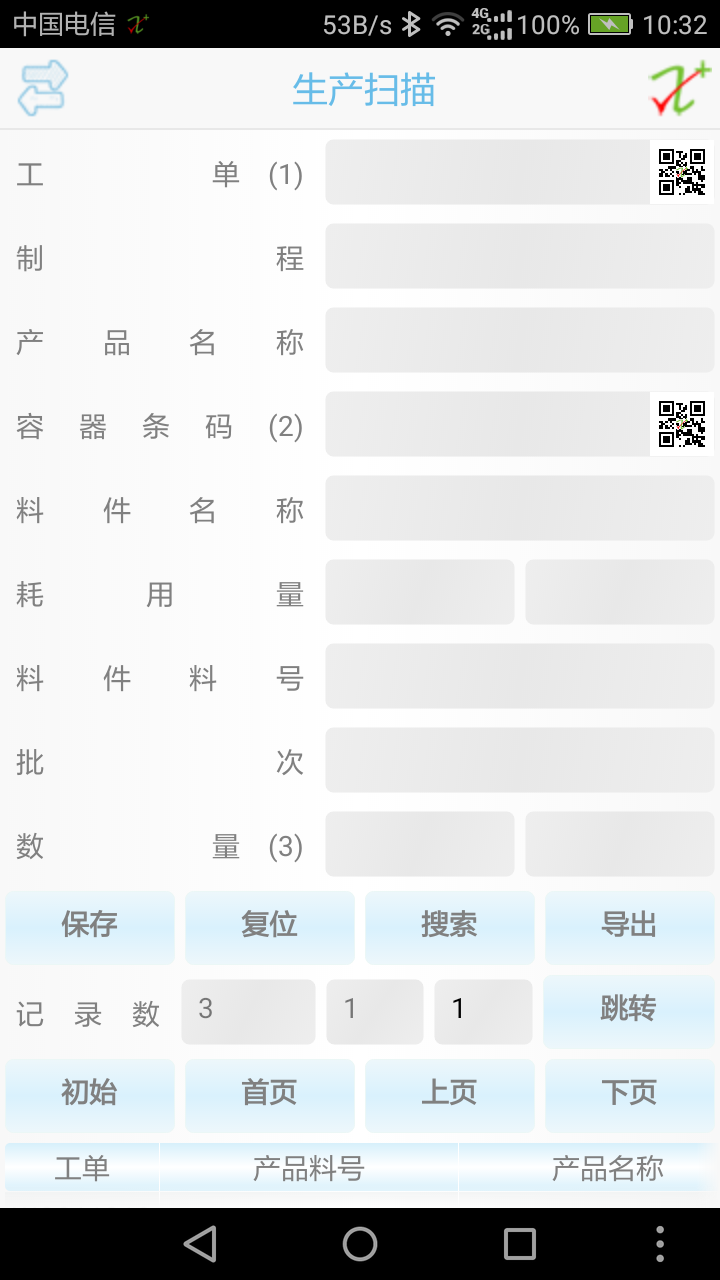Focus the first 数量 input field

click(420, 844)
